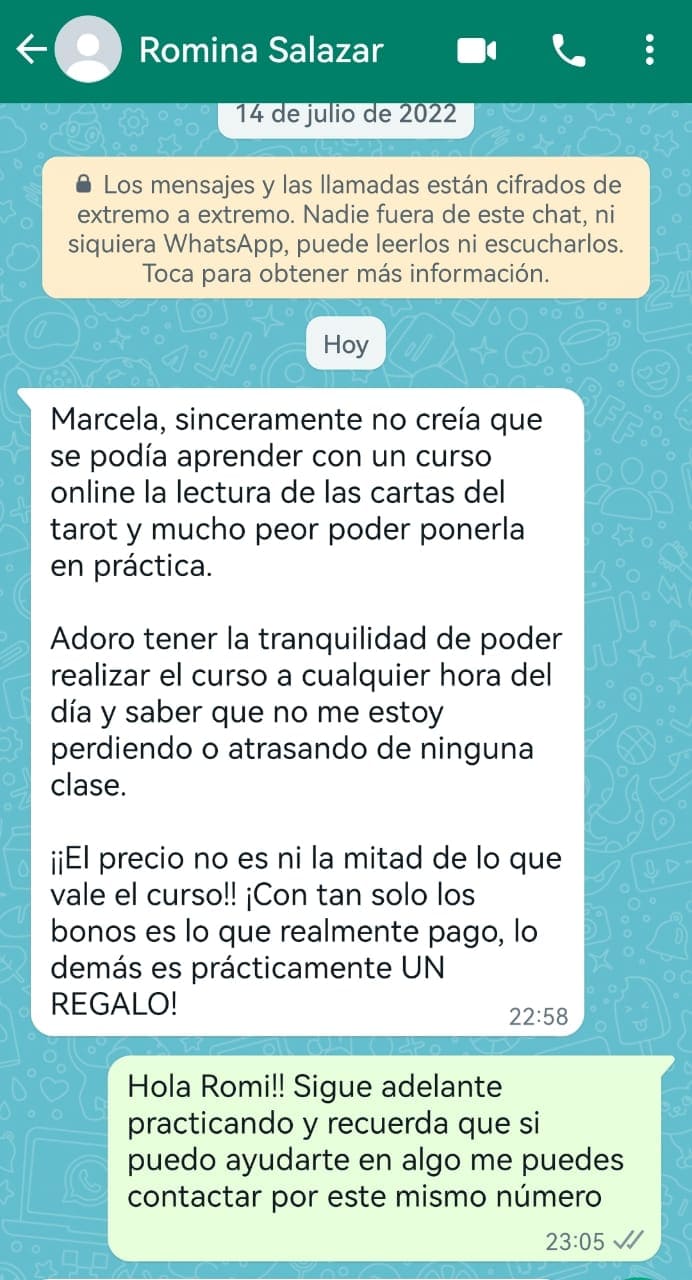Open Romina Salazar's profile picture
This screenshot has height=1280, width=692.
pyautogui.click(x=88, y=49)
